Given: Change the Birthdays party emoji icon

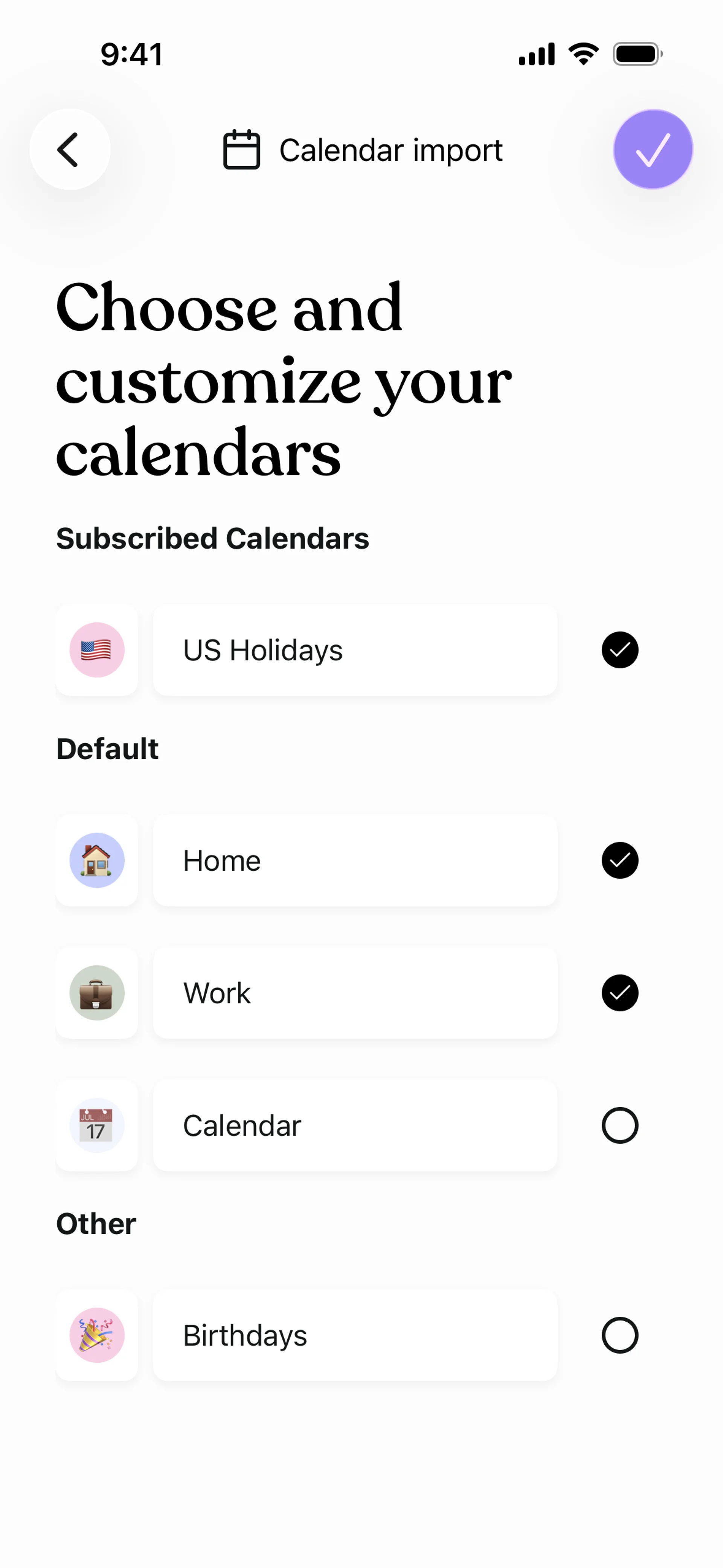Looking at the screenshot, I should (97, 1335).
